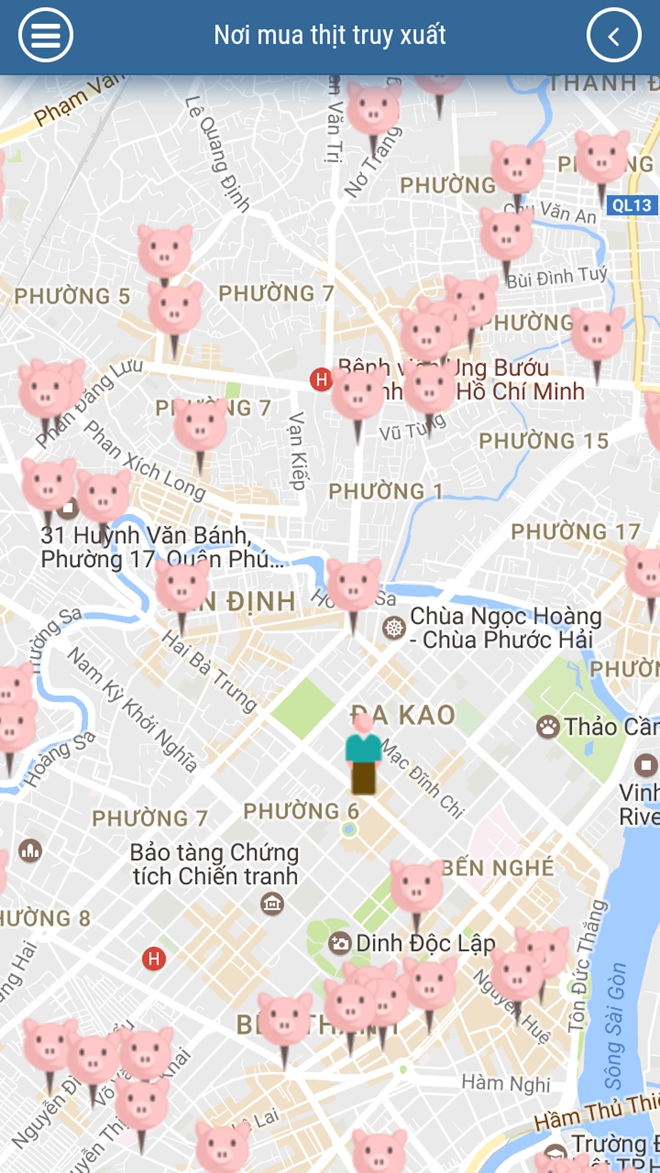Viewport: 660px width, 1173px height.
Task: Tap the pig marker near Chùa Ngọc Hoàng
Action: [354, 587]
